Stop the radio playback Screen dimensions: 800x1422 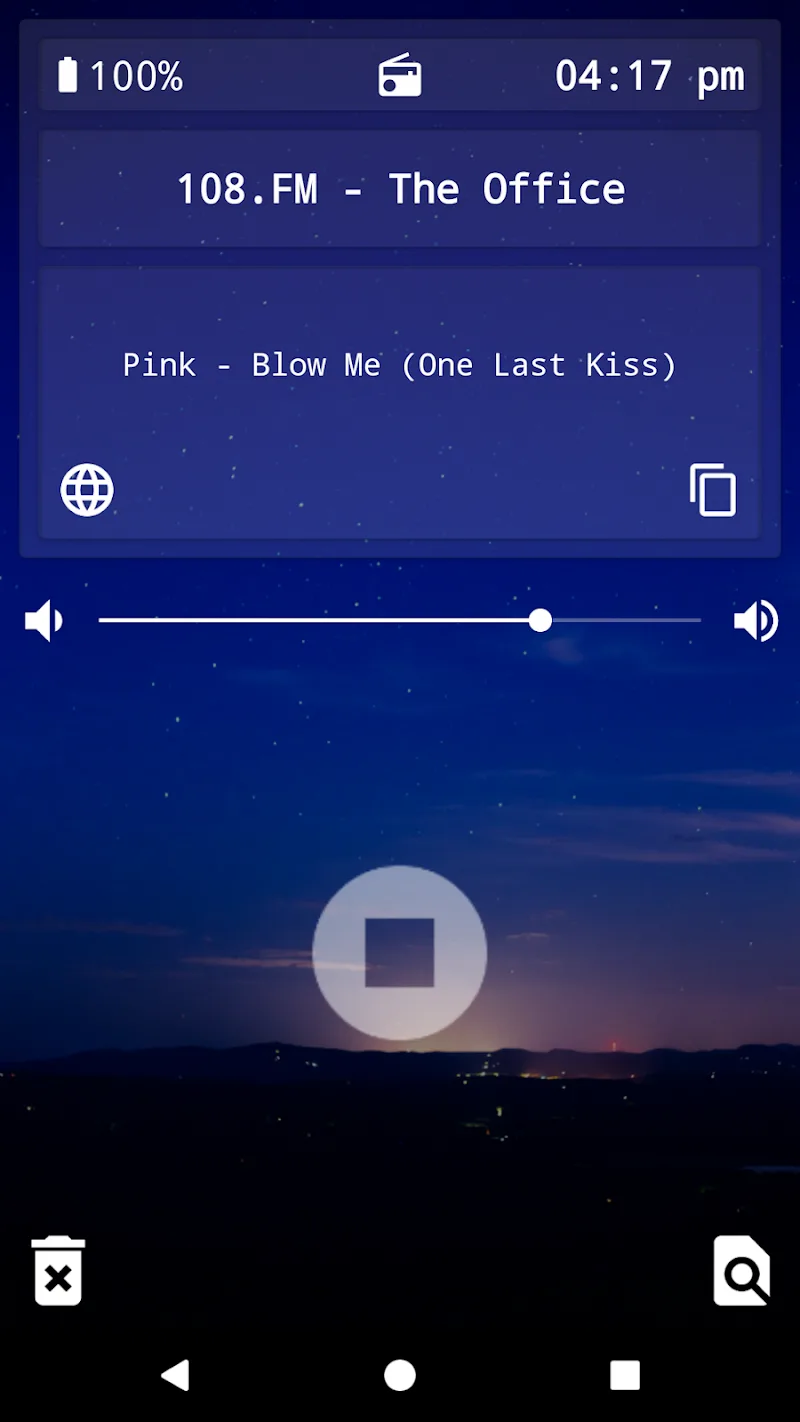400,952
